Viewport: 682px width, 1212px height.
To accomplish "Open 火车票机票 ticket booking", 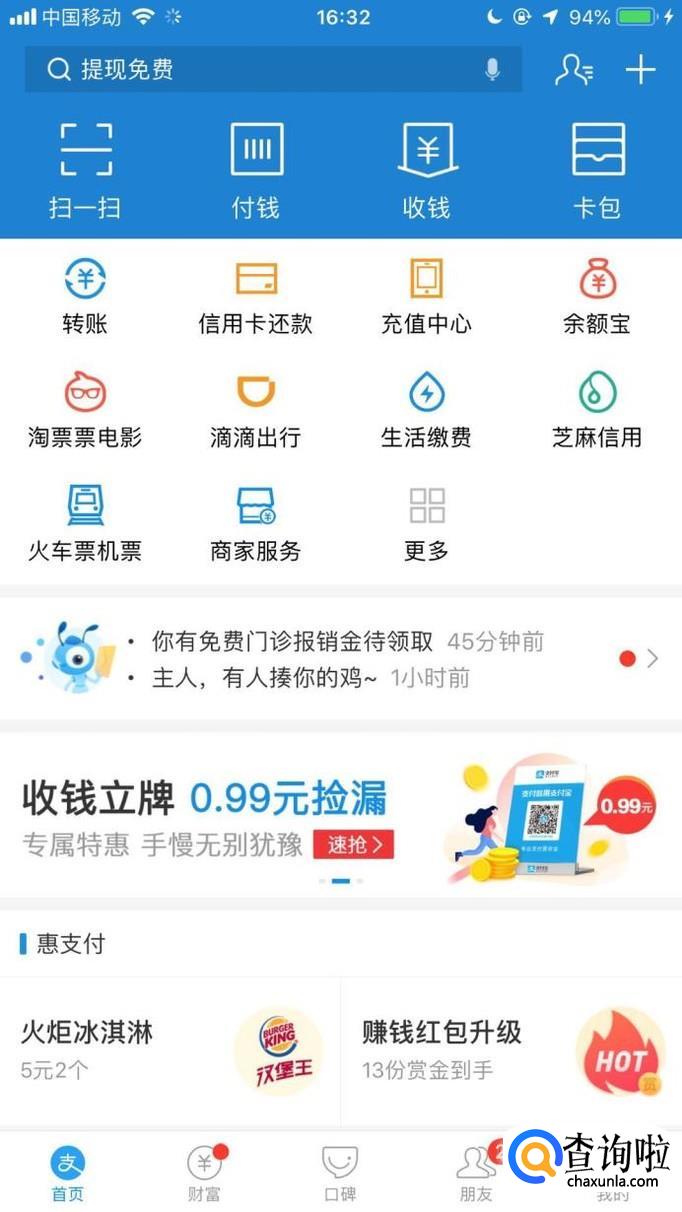I will click(x=85, y=523).
